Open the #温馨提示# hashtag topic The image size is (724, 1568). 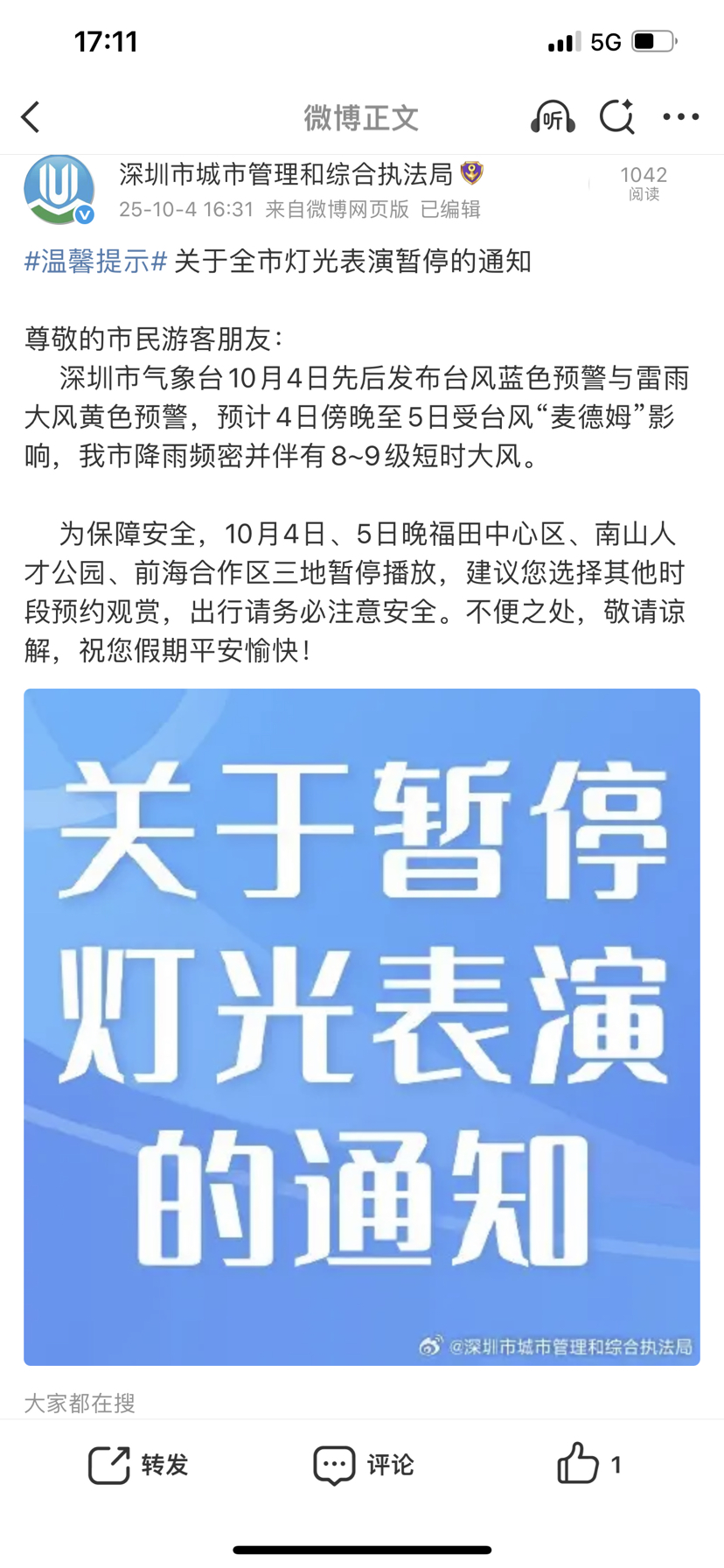[x=95, y=261]
